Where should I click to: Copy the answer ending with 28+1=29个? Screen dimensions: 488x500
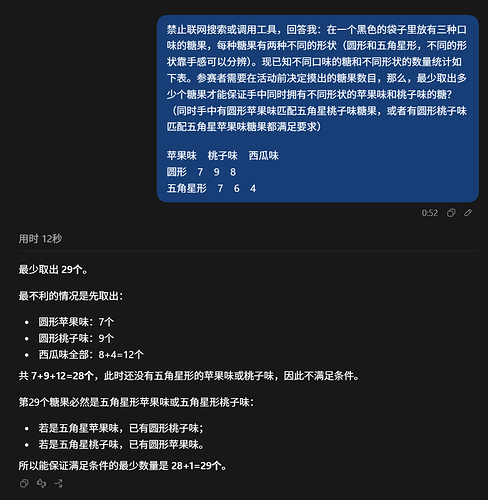pos(24,483)
